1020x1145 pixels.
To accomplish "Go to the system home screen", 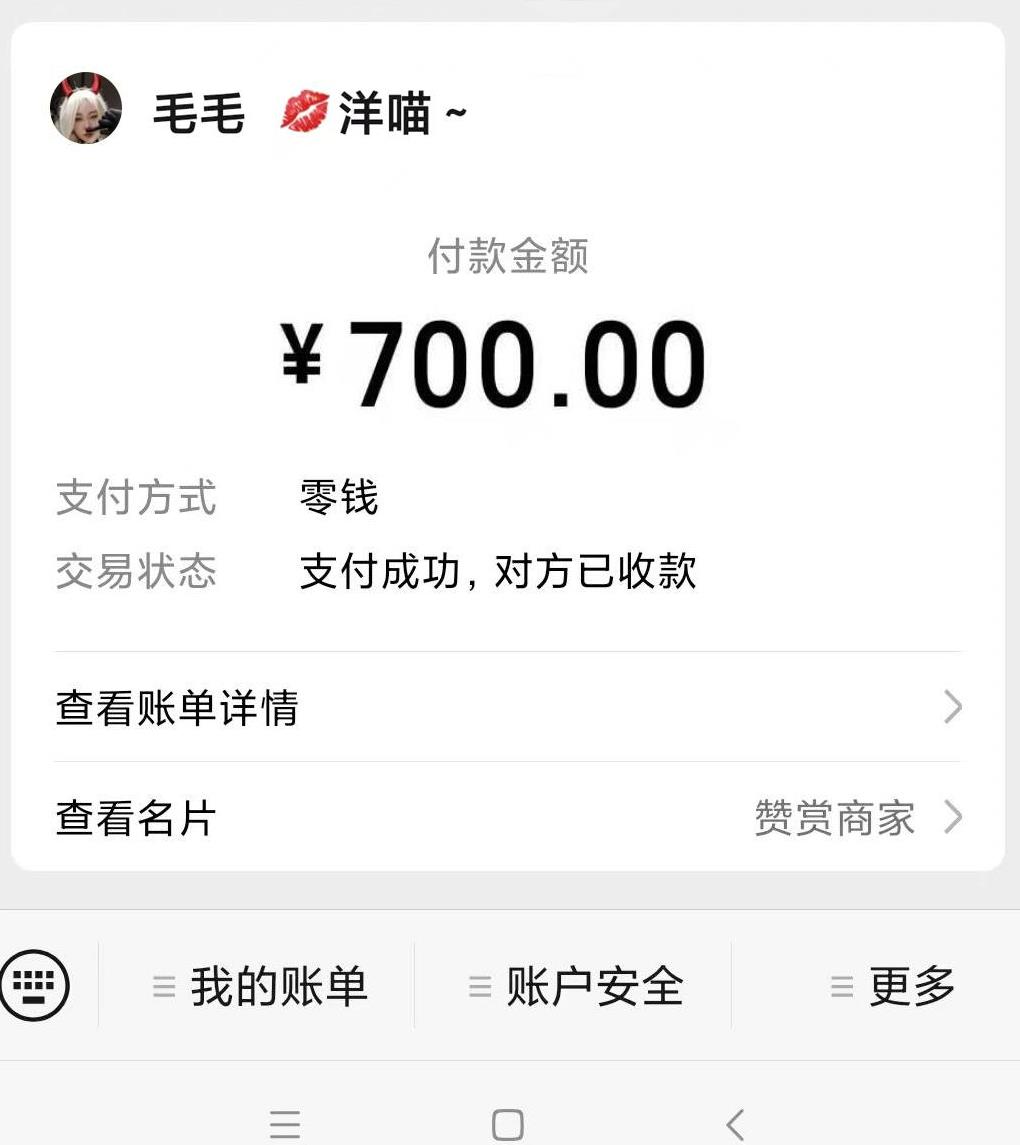I will [508, 1124].
